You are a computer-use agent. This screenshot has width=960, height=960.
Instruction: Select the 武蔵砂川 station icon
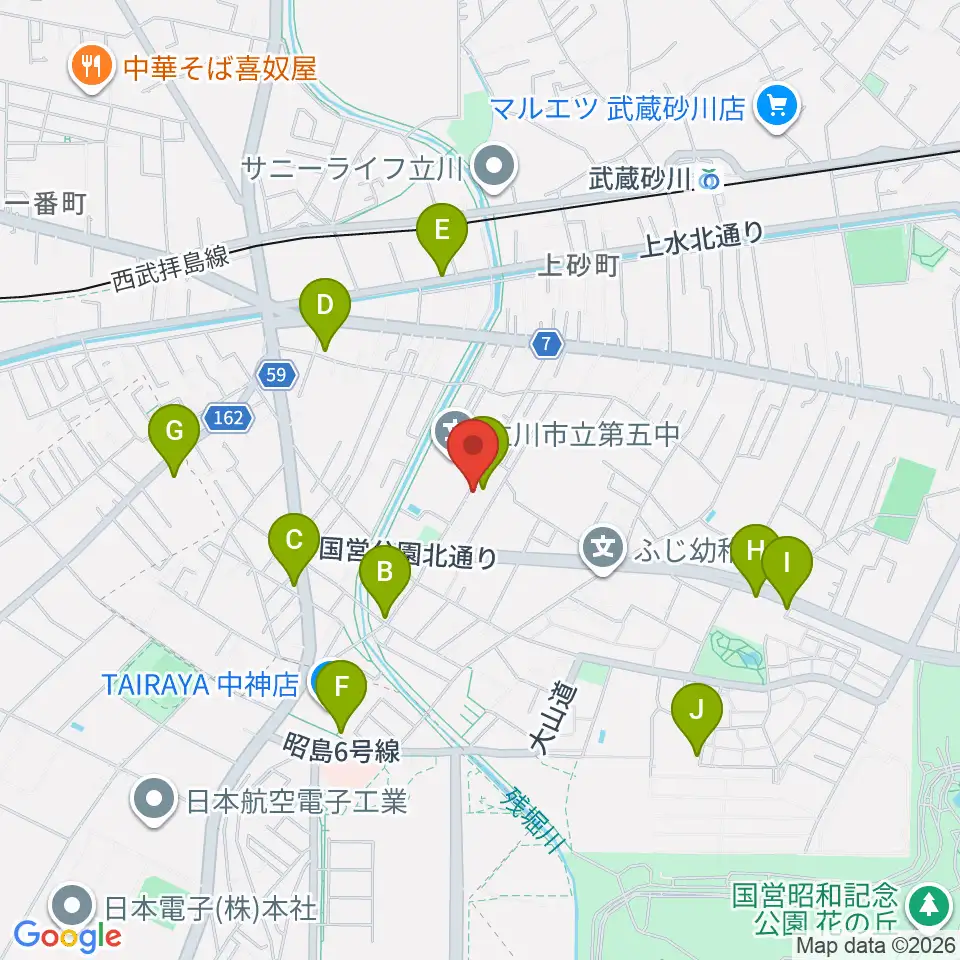click(x=710, y=179)
